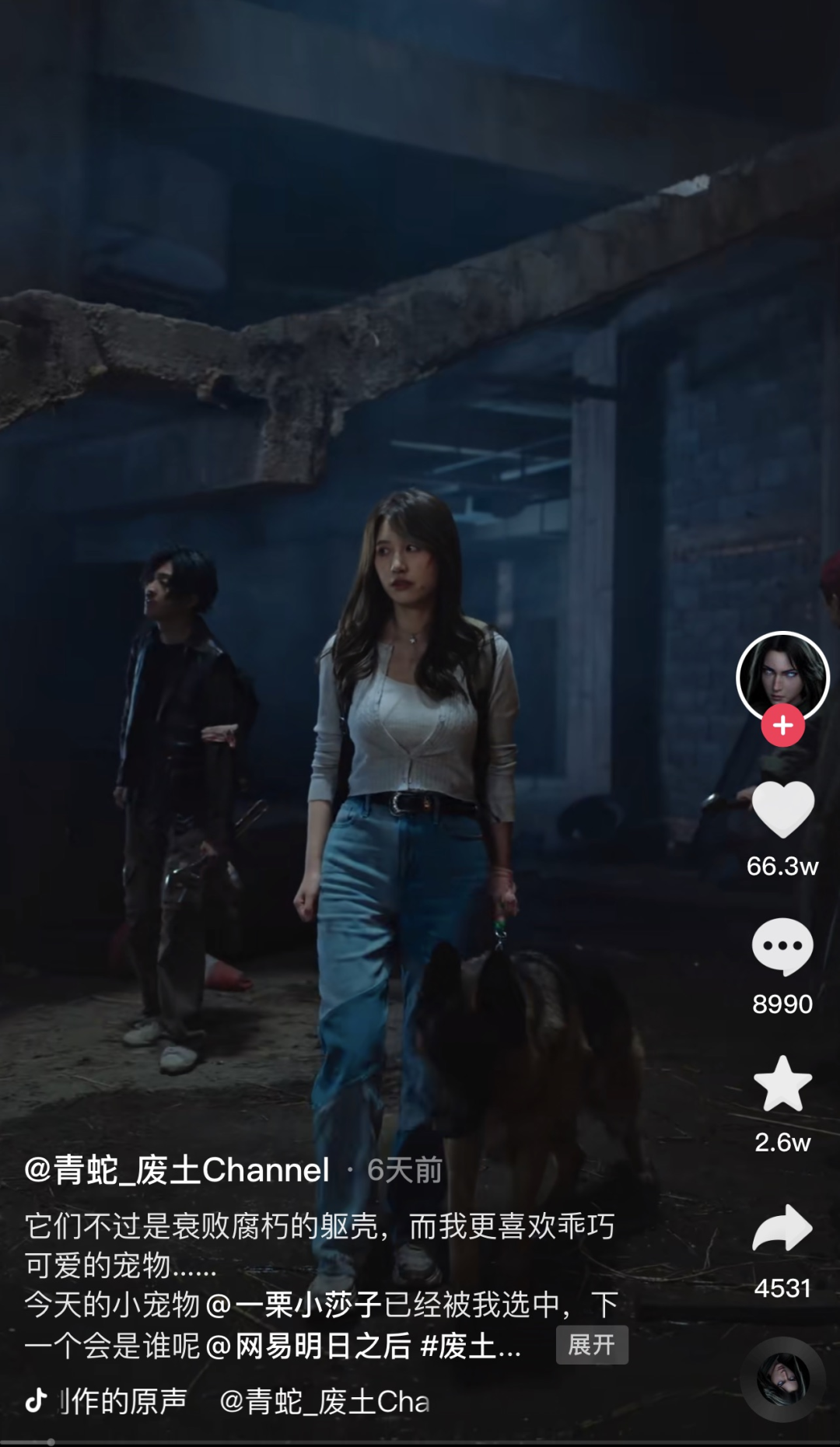Image resolution: width=840 pixels, height=1447 pixels.
Task: Save the video to favorites with the star
Action: [782, 1083]
